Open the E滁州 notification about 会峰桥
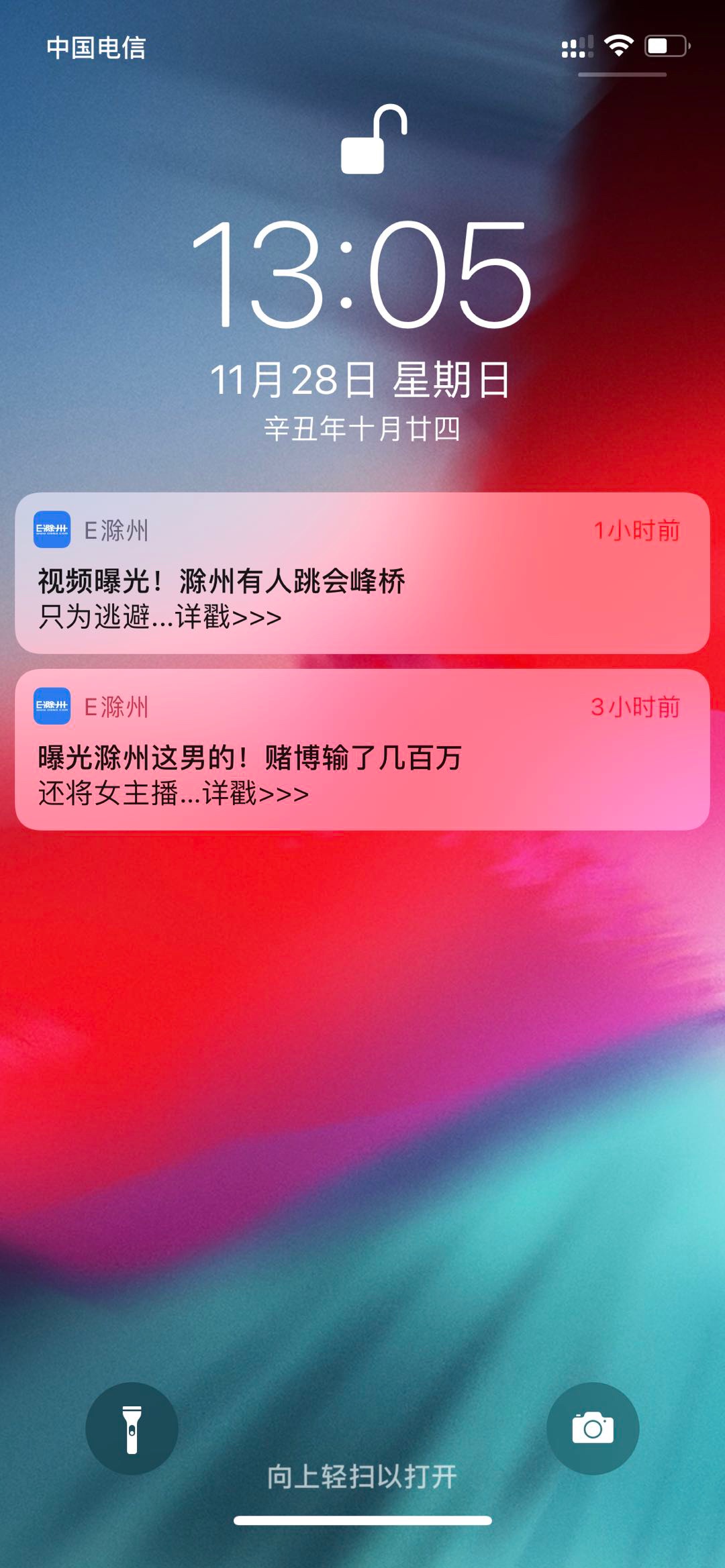The height and width of the screenshot is (1568, 725). [x=362, y=574]
